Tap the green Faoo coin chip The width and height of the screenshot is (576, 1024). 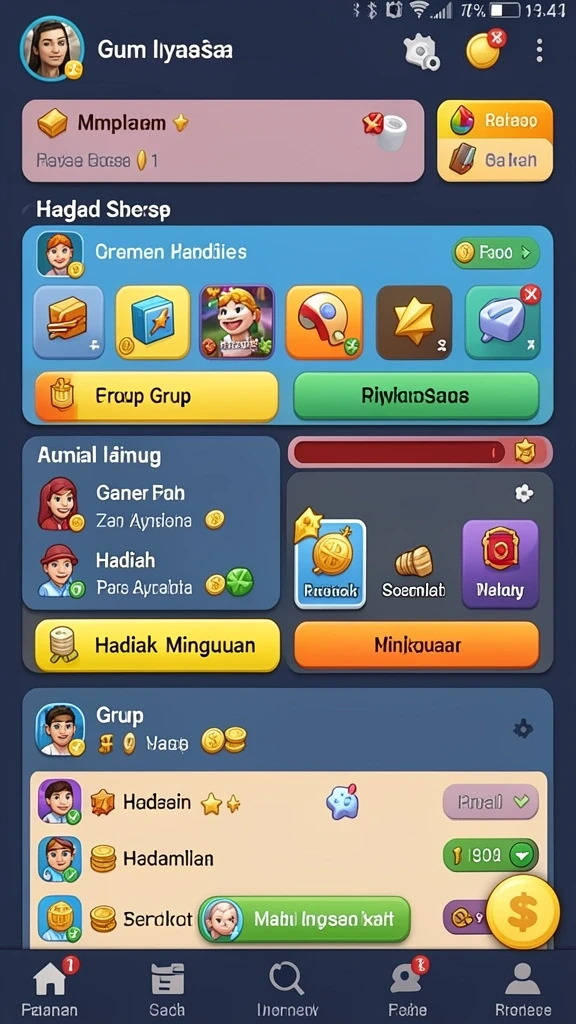(496, 253)
